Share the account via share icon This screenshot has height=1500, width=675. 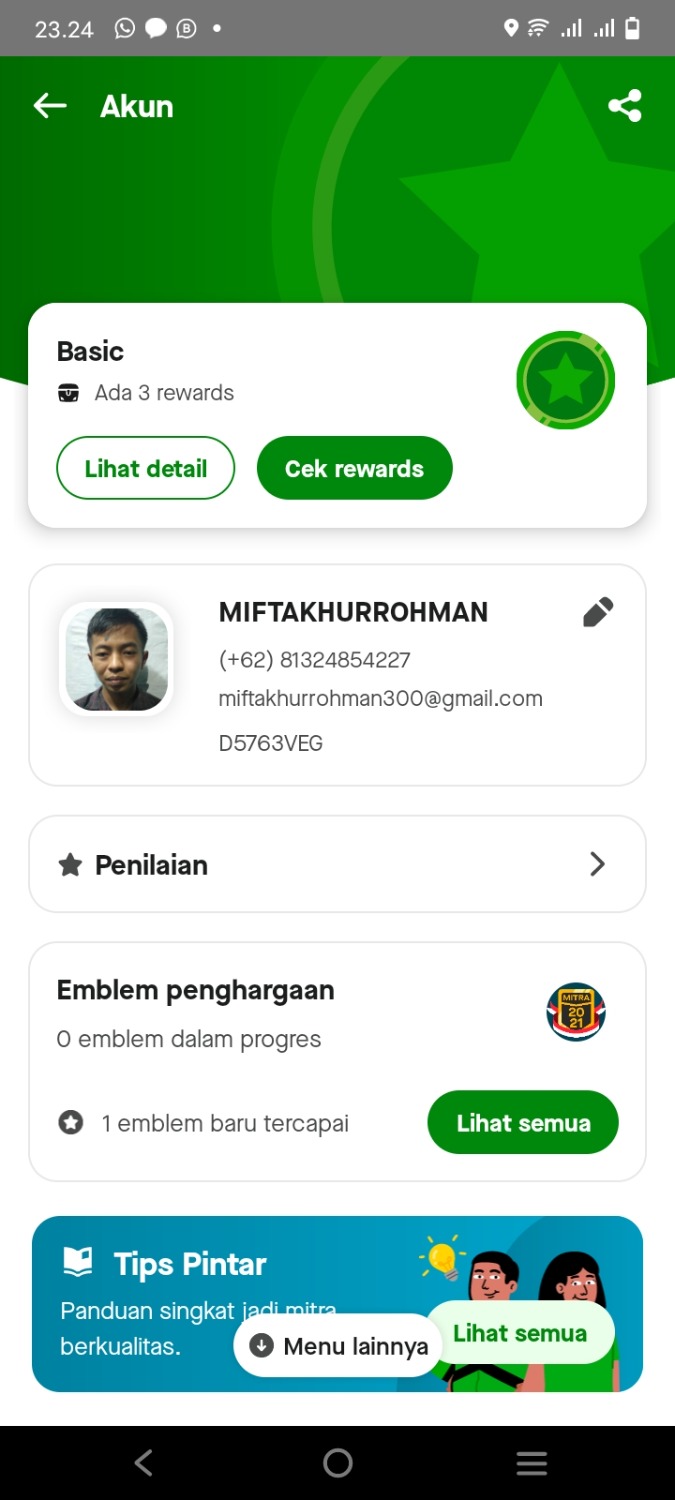coord(624,106)
